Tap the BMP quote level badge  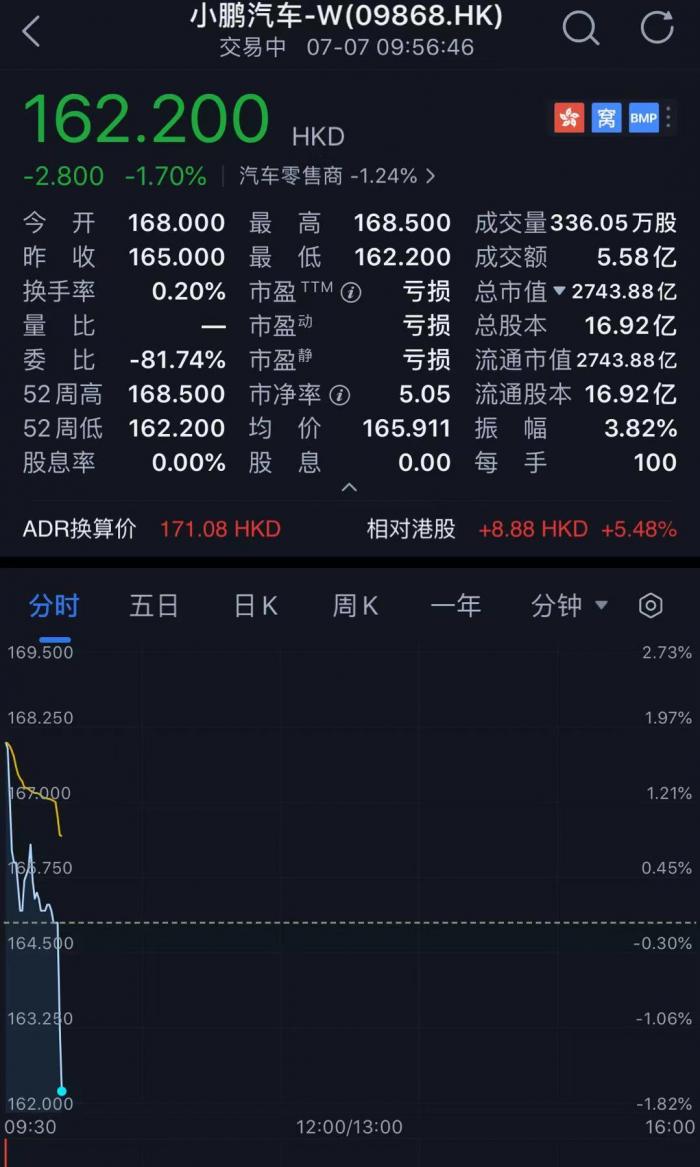643,119
